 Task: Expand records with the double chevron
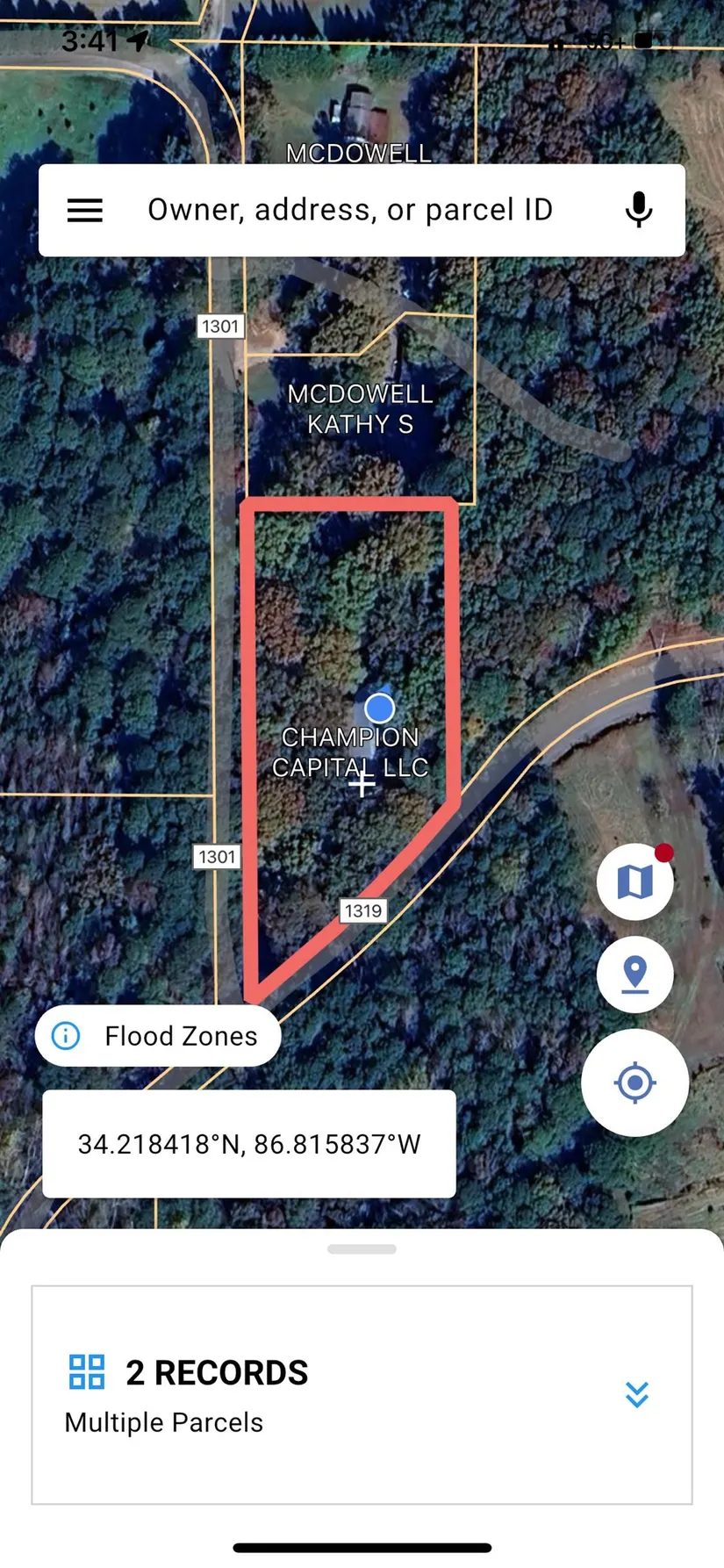tap(637, 1394)
